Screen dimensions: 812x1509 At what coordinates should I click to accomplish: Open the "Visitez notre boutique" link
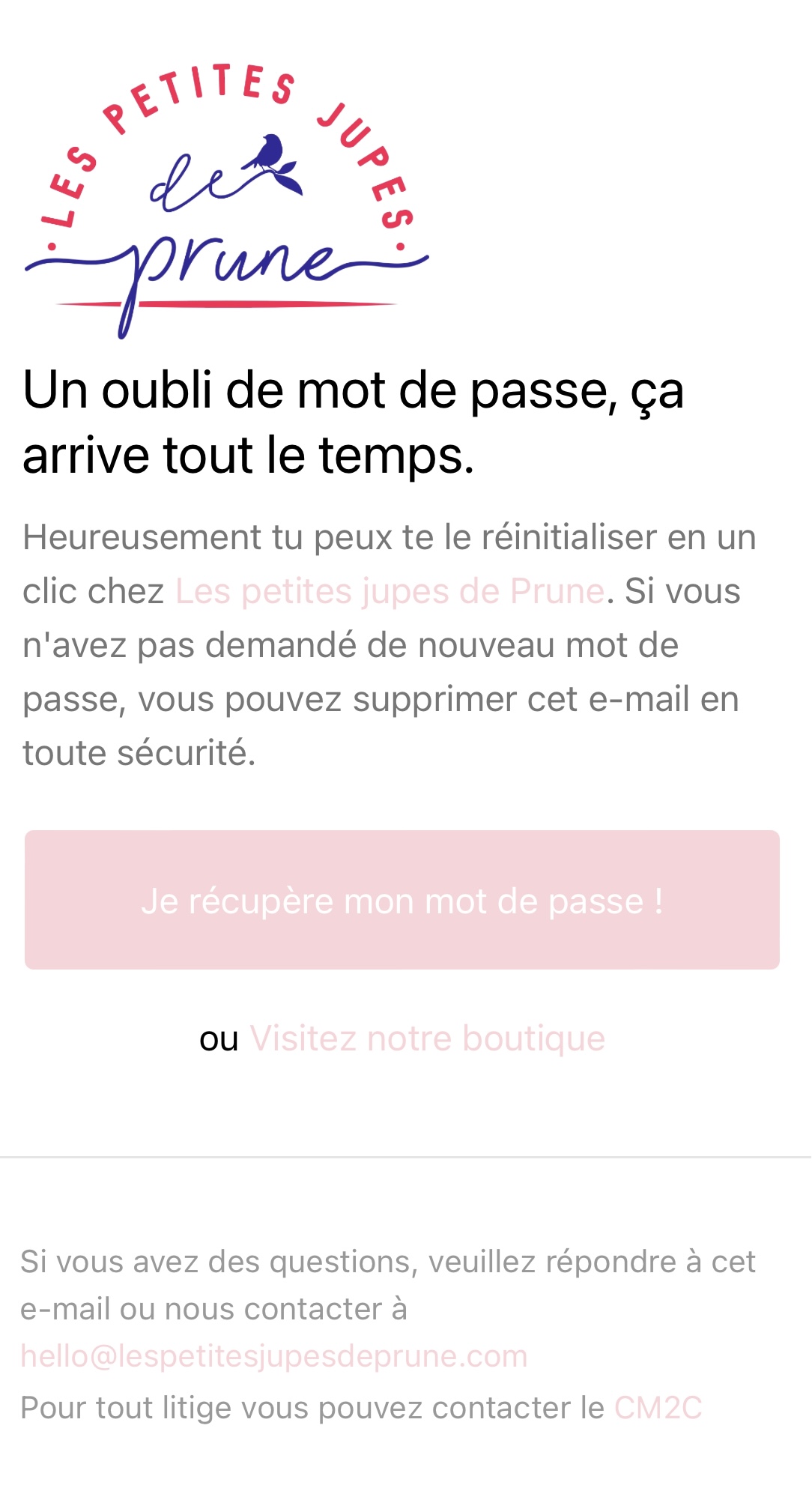click(428, 1039)
